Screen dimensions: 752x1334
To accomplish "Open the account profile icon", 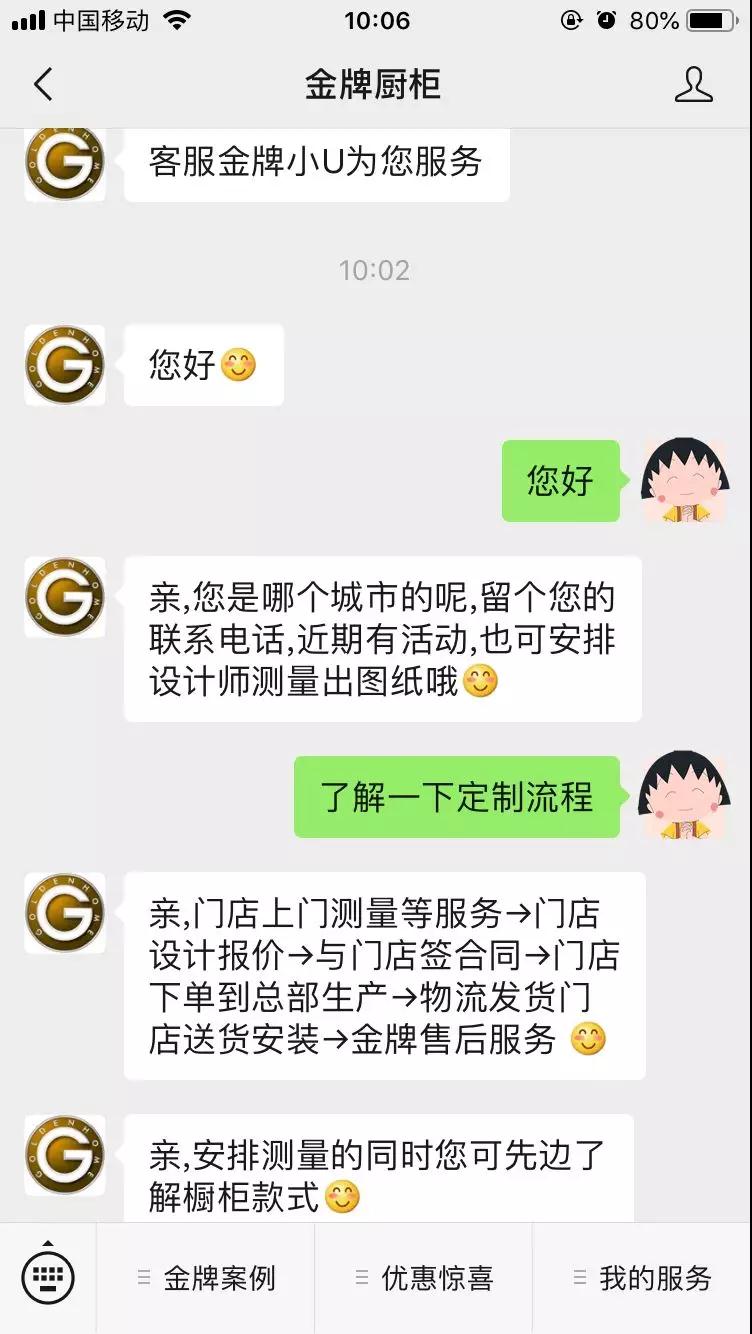I will click(693, 85).
